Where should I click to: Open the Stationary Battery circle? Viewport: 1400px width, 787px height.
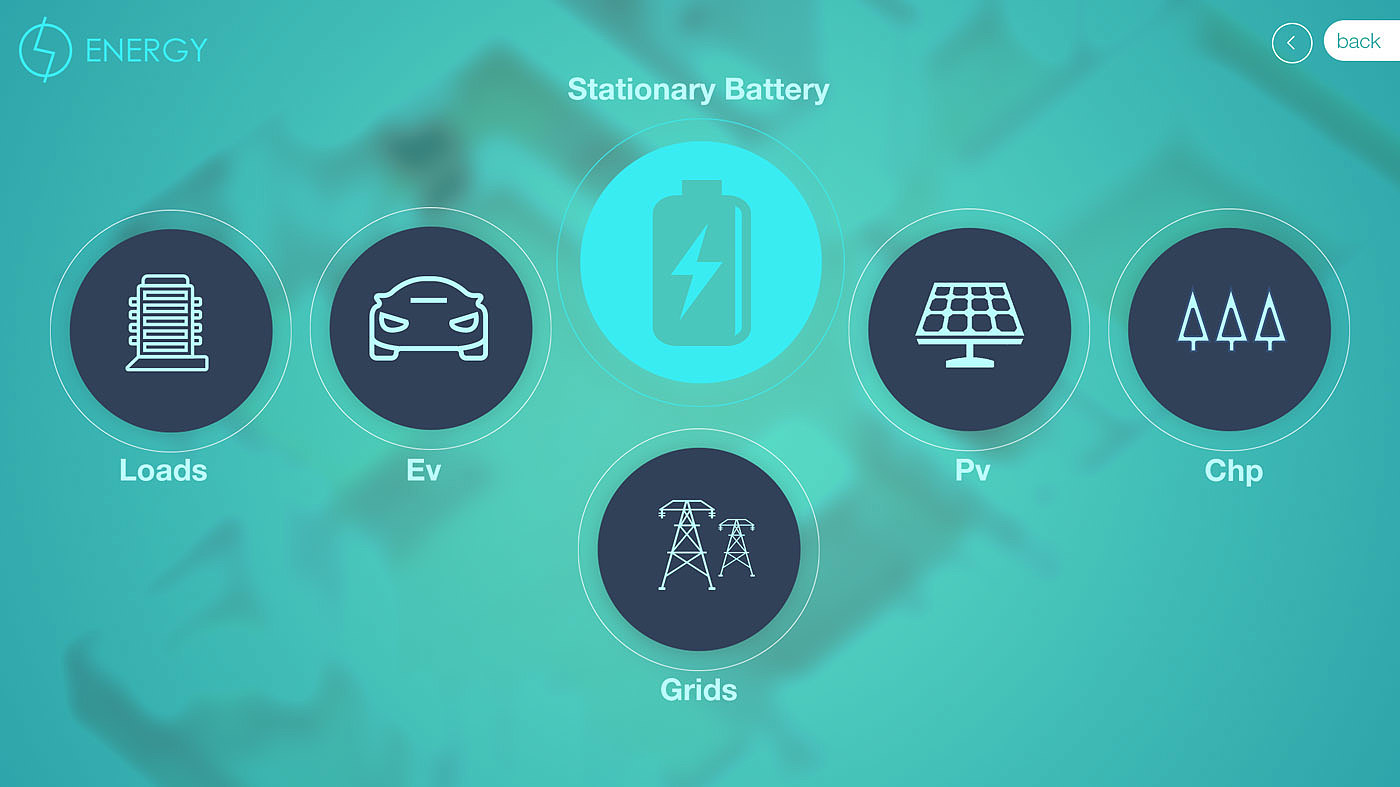point(700,263)
